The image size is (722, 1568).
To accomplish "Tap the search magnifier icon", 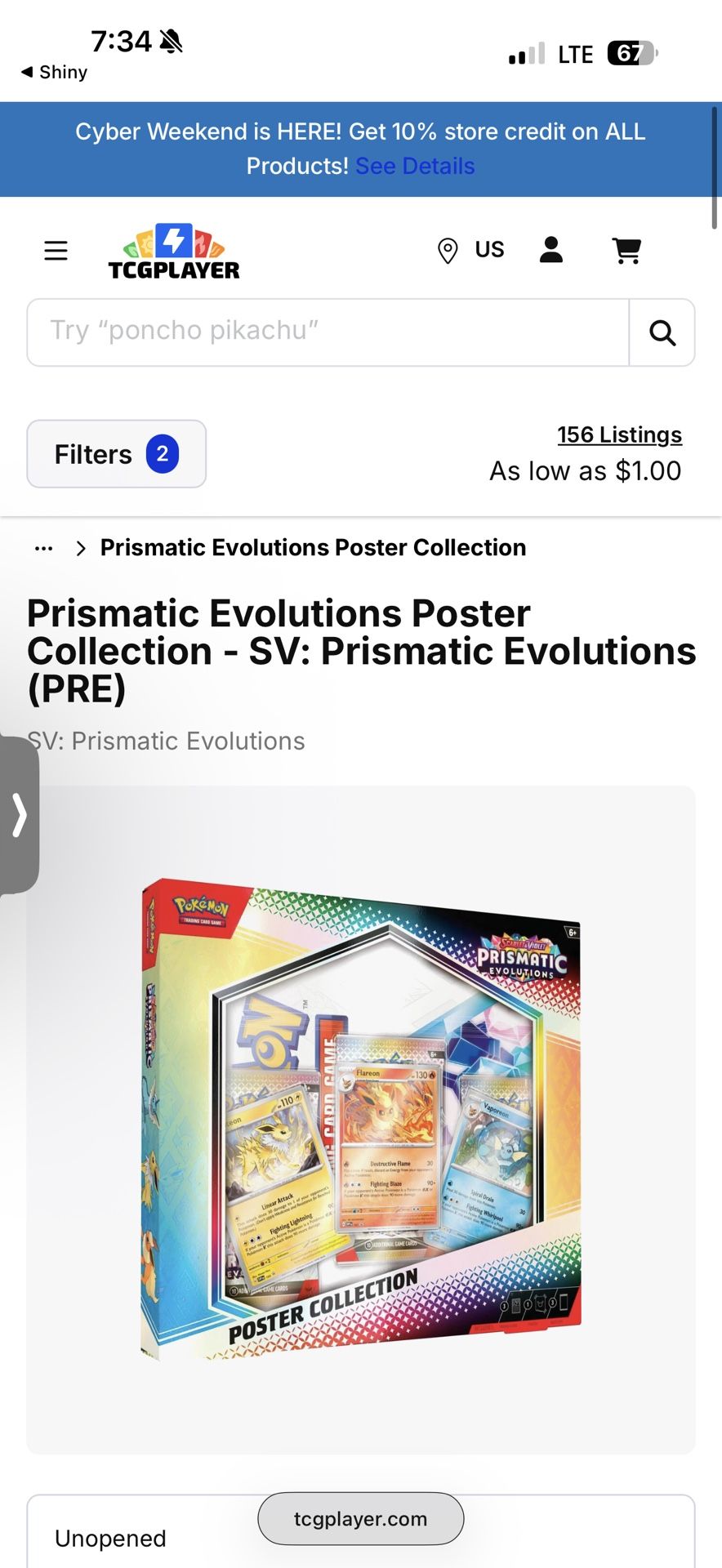I will pos(662,332).
